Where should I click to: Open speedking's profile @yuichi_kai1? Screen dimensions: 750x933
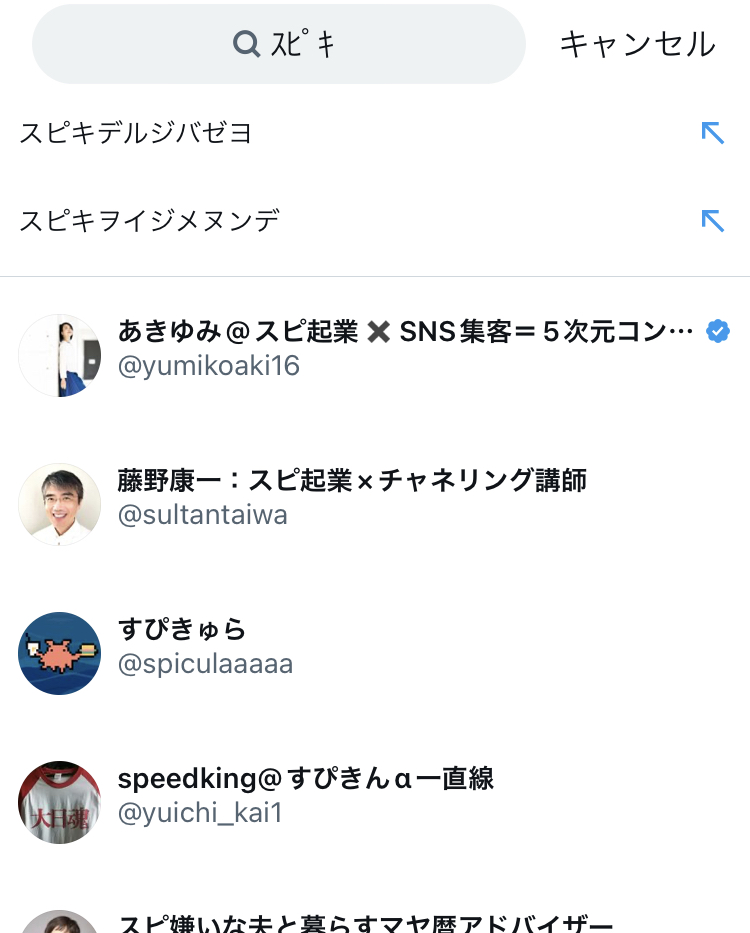coord(305,795)
